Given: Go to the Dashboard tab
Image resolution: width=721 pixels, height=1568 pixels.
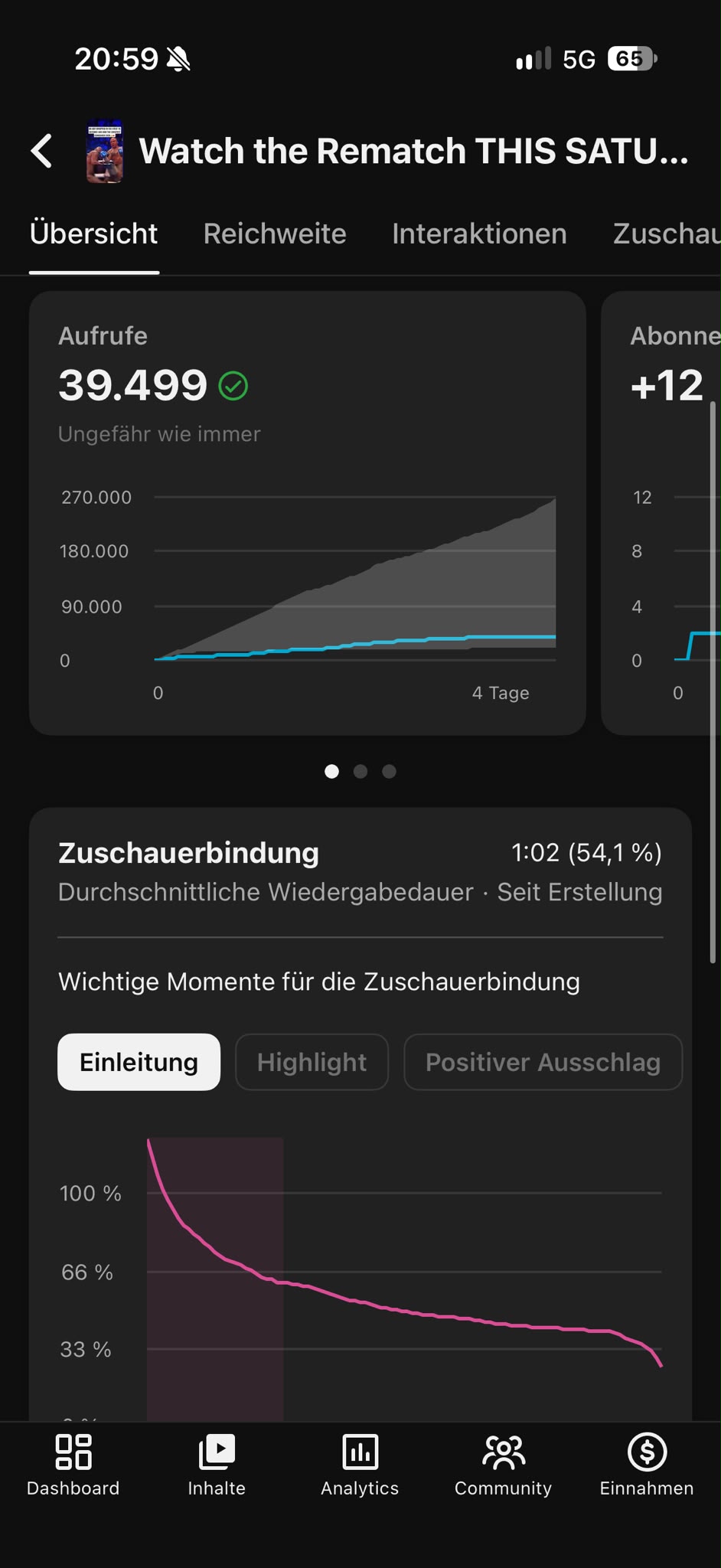Looking at the screenshot, I should point(73,1465).
